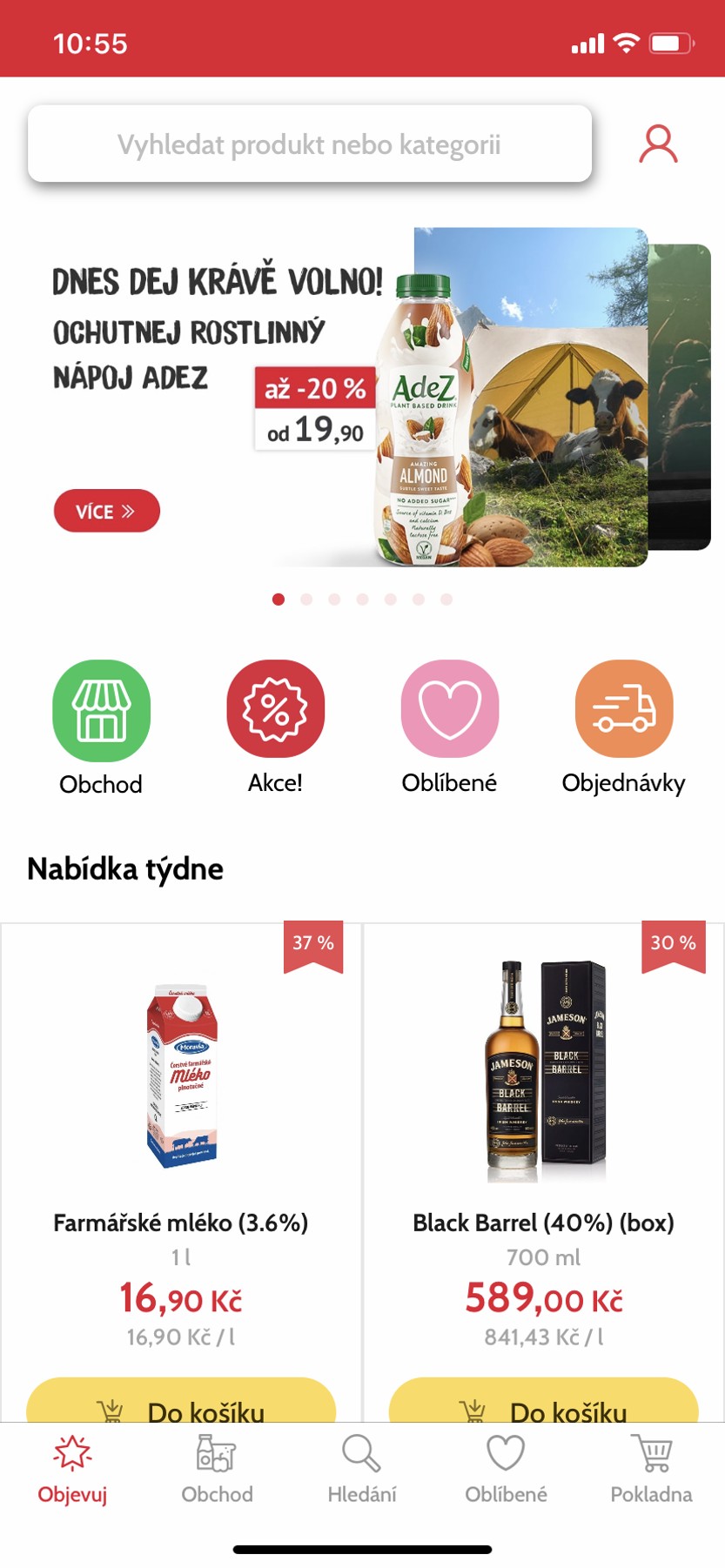Open the Objednávky orders shortcut
The width and height of the screenshot is (725, 1568).
623,711
